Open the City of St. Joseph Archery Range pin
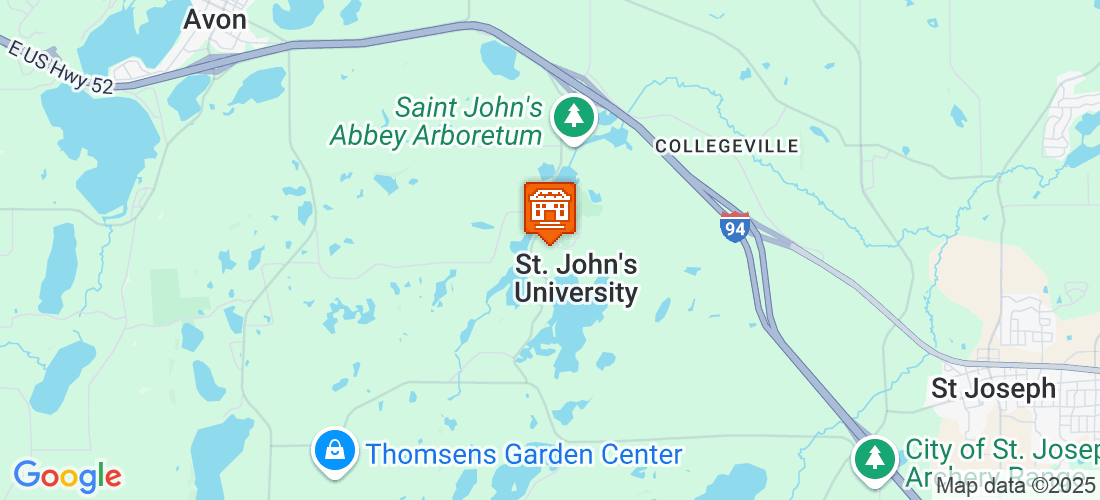 [x=875, y=458]
